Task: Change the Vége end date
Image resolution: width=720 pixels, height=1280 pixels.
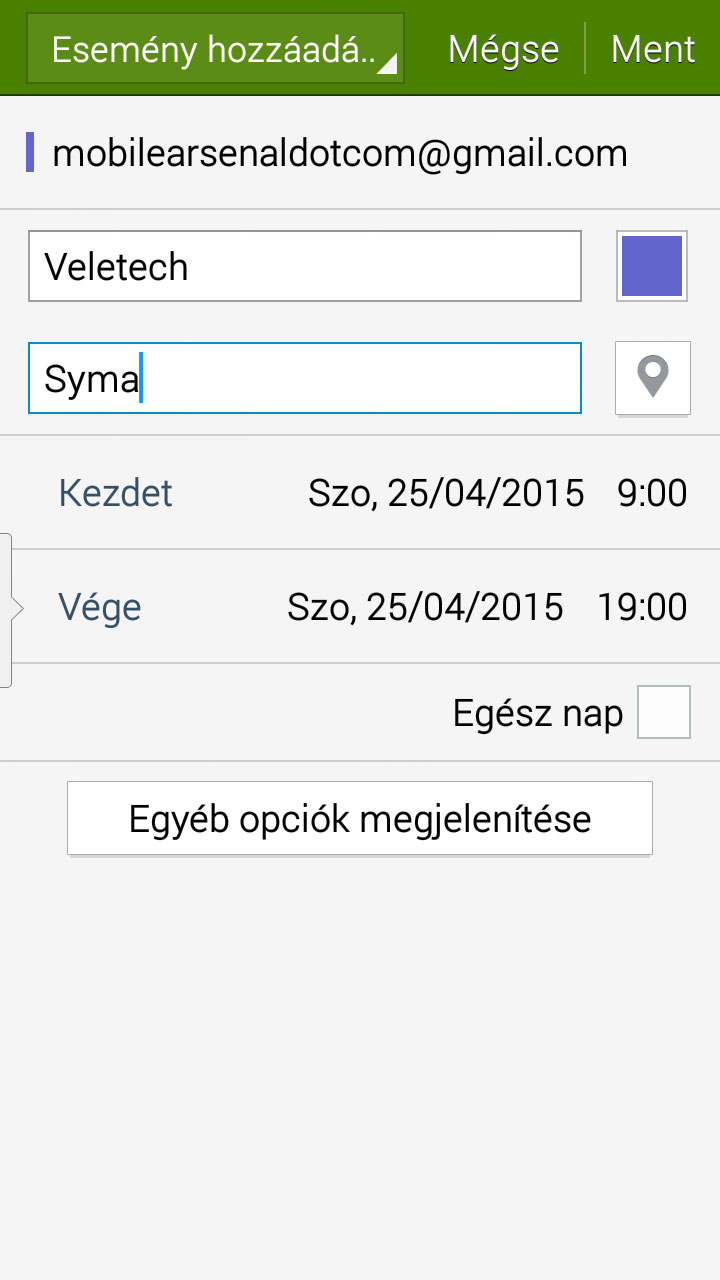Action: click(425, 607)
